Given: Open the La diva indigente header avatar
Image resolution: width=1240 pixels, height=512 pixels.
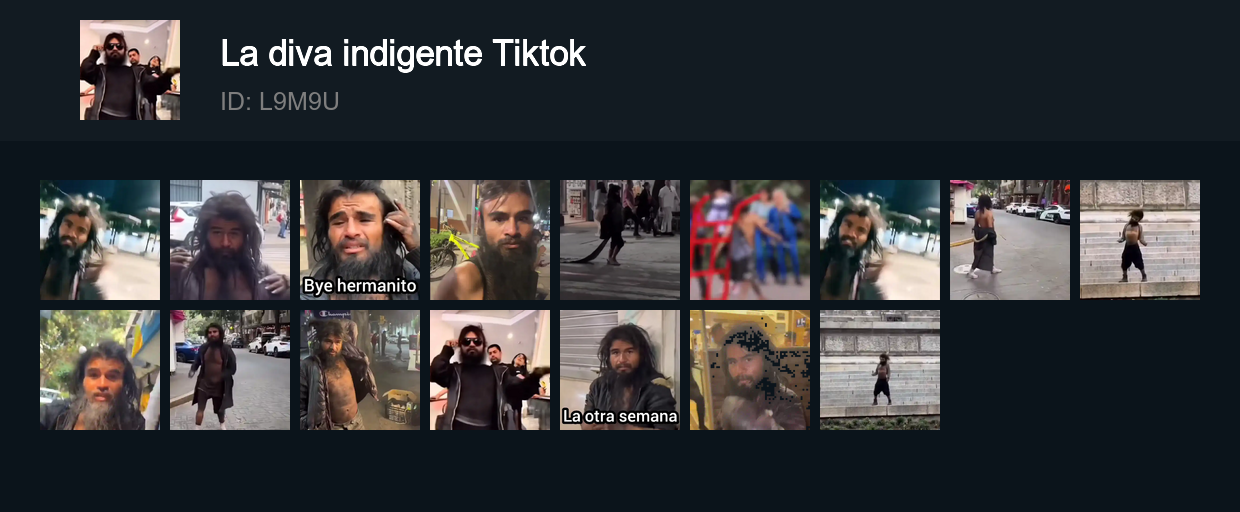Looking at the screenshot, I should point(130,70).
